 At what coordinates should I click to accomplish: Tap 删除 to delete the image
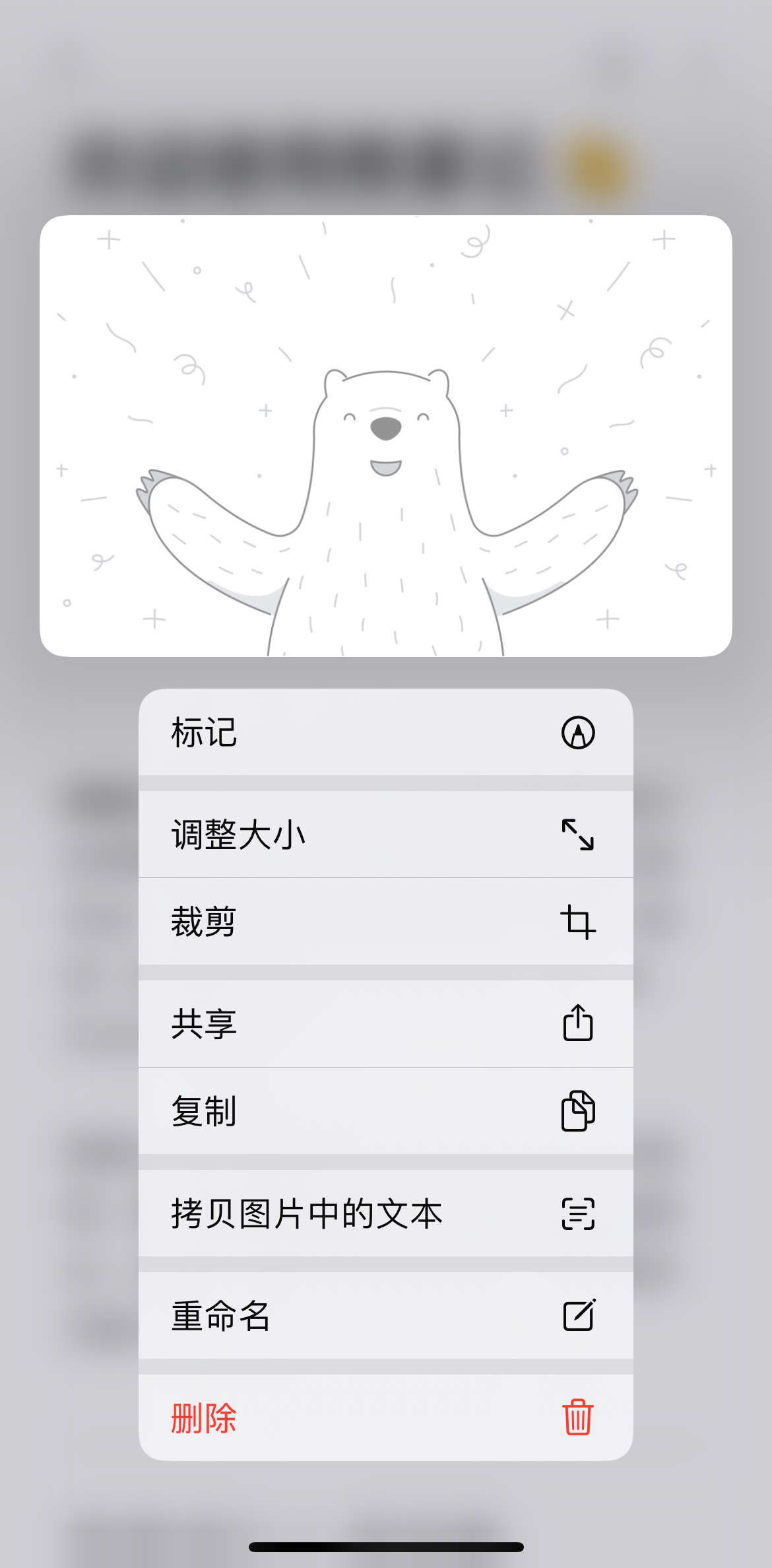tap(385, 1417)
